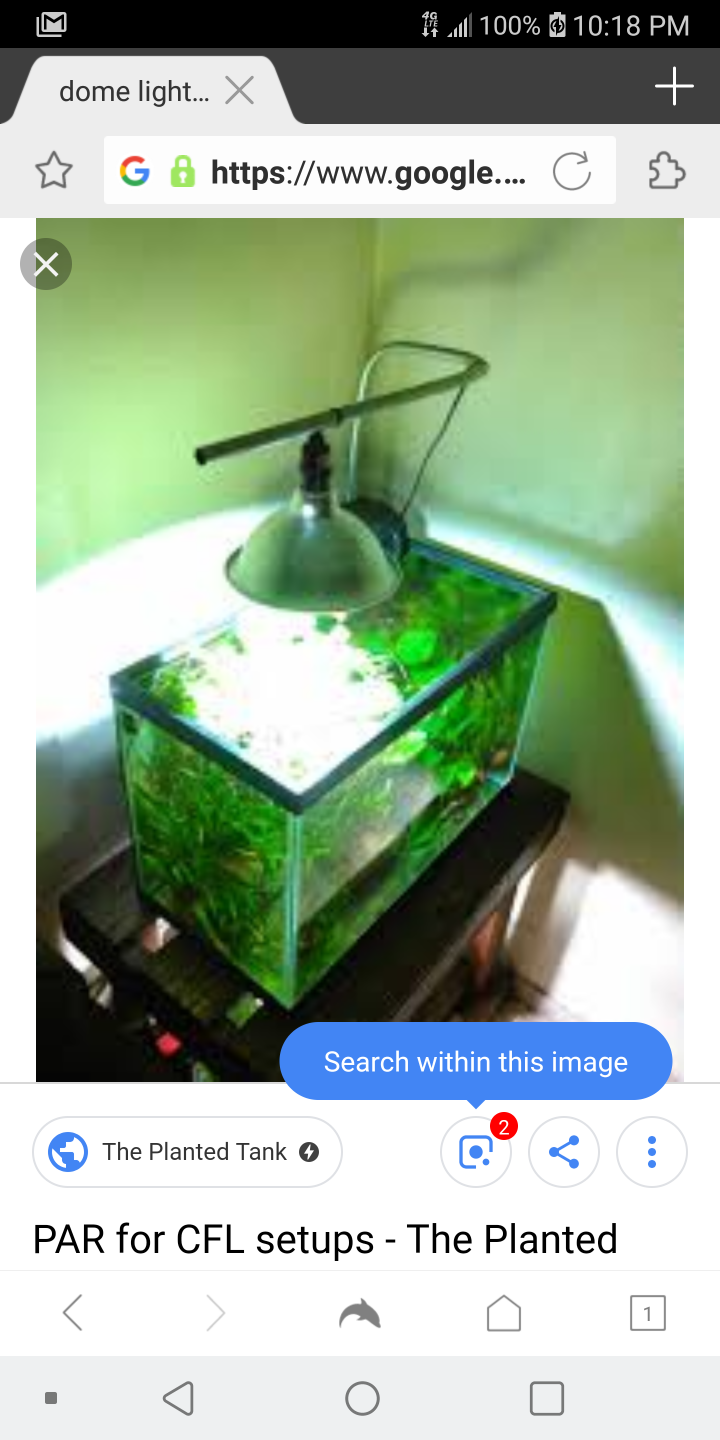This screenshot has height=1440, width=720.
Task: Open the extensions puzzle icon
Action: click(667, 171)
